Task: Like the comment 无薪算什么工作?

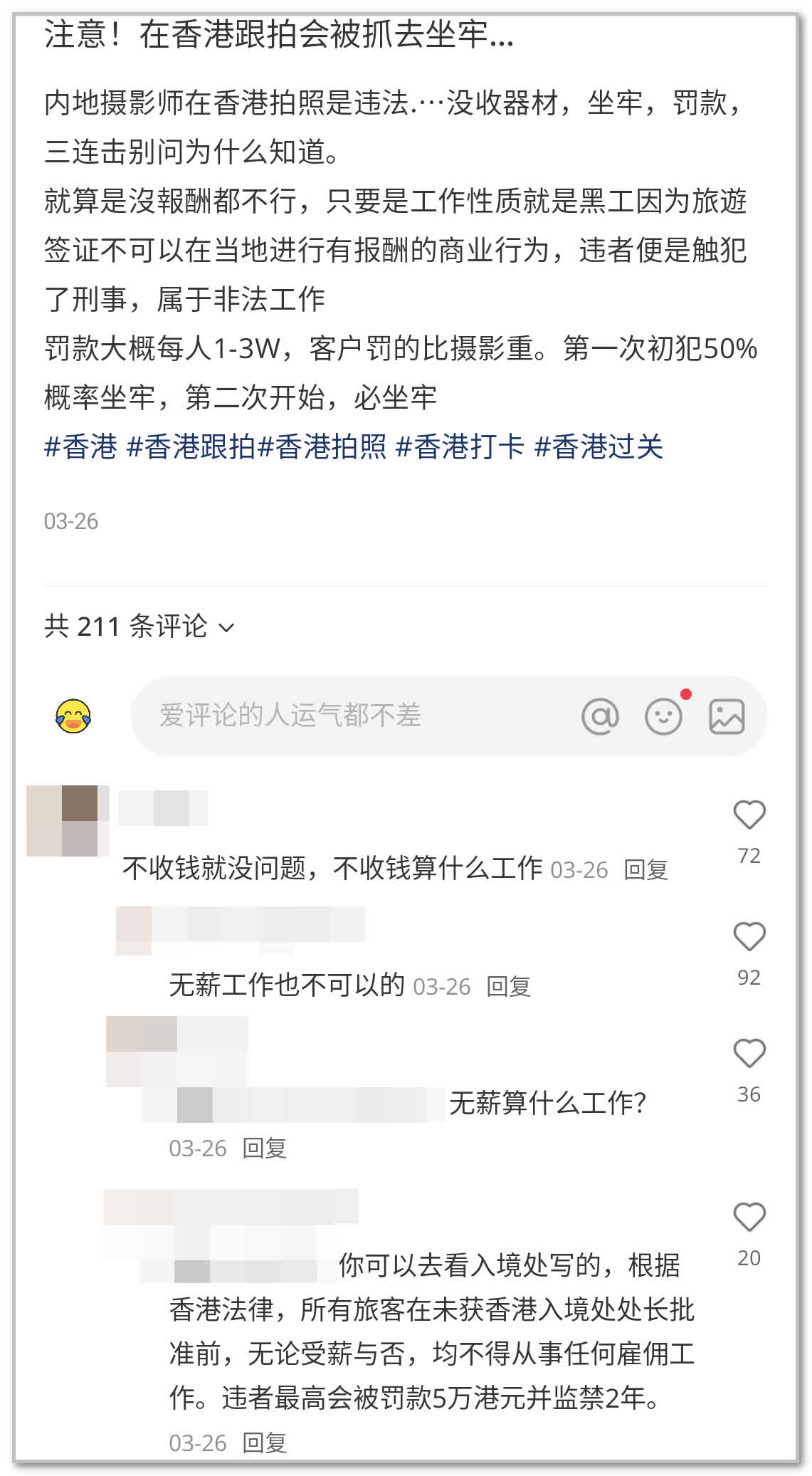Action: tap(749, 1054)
